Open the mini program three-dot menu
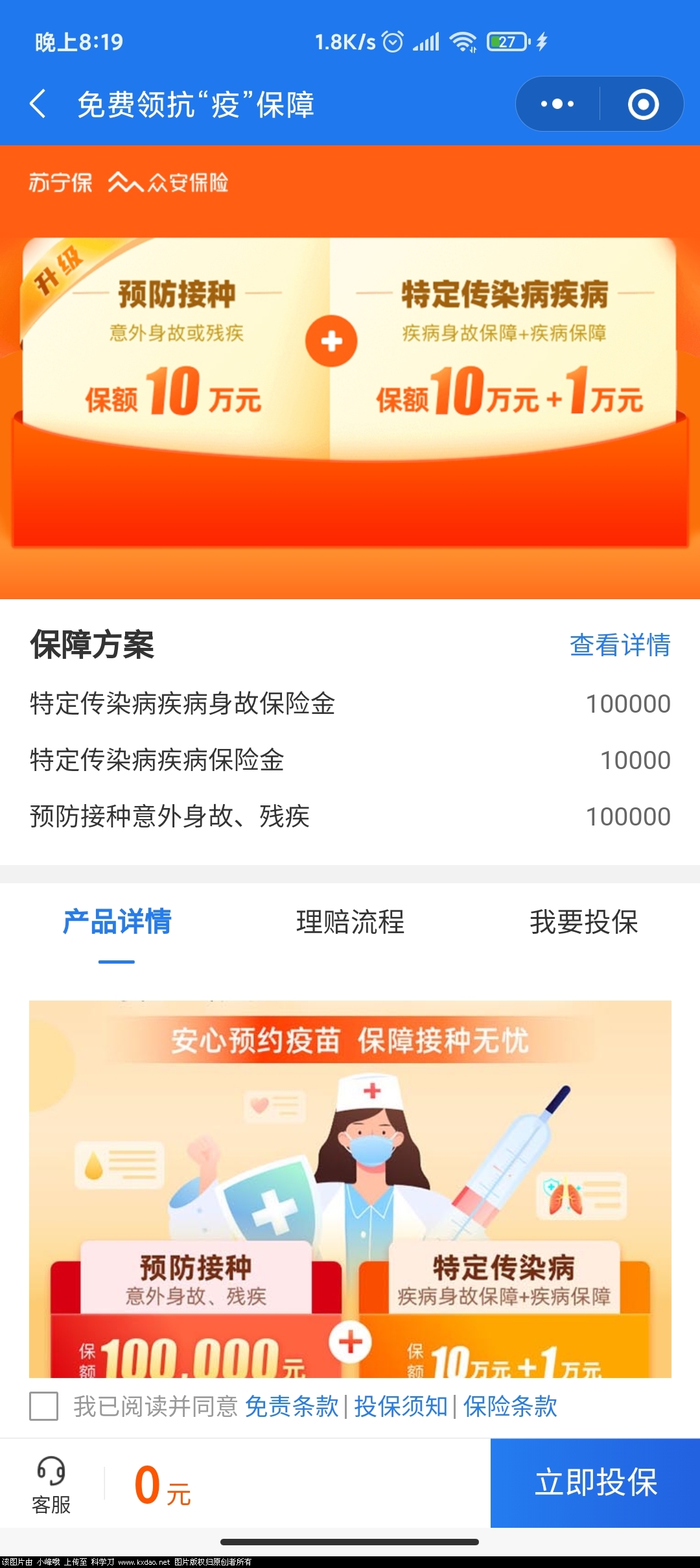 pos(557,104)
